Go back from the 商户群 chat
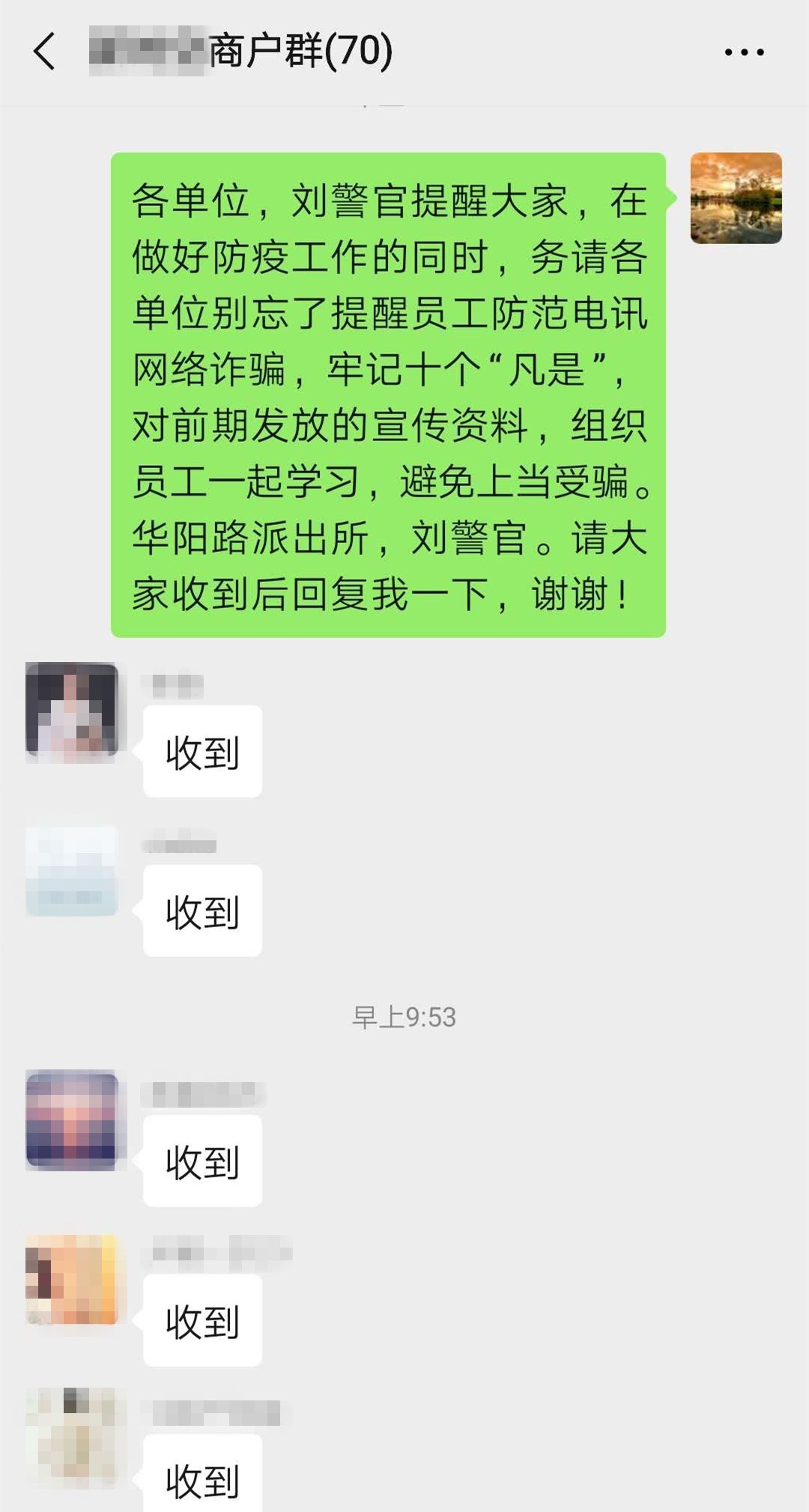This screenshot has width=809, height=1512. click(x=45, y=52)
